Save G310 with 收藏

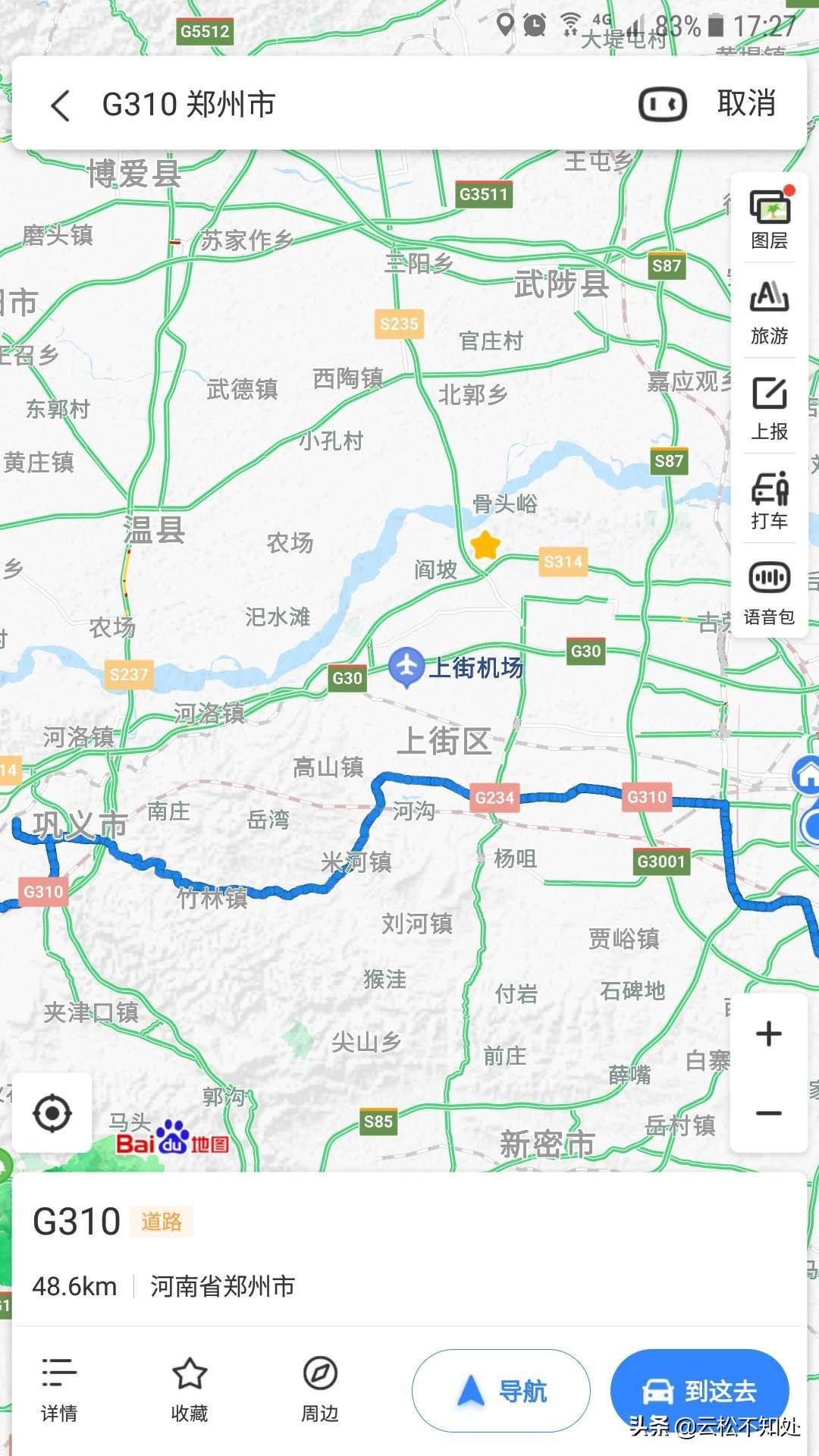point(189,1390)
